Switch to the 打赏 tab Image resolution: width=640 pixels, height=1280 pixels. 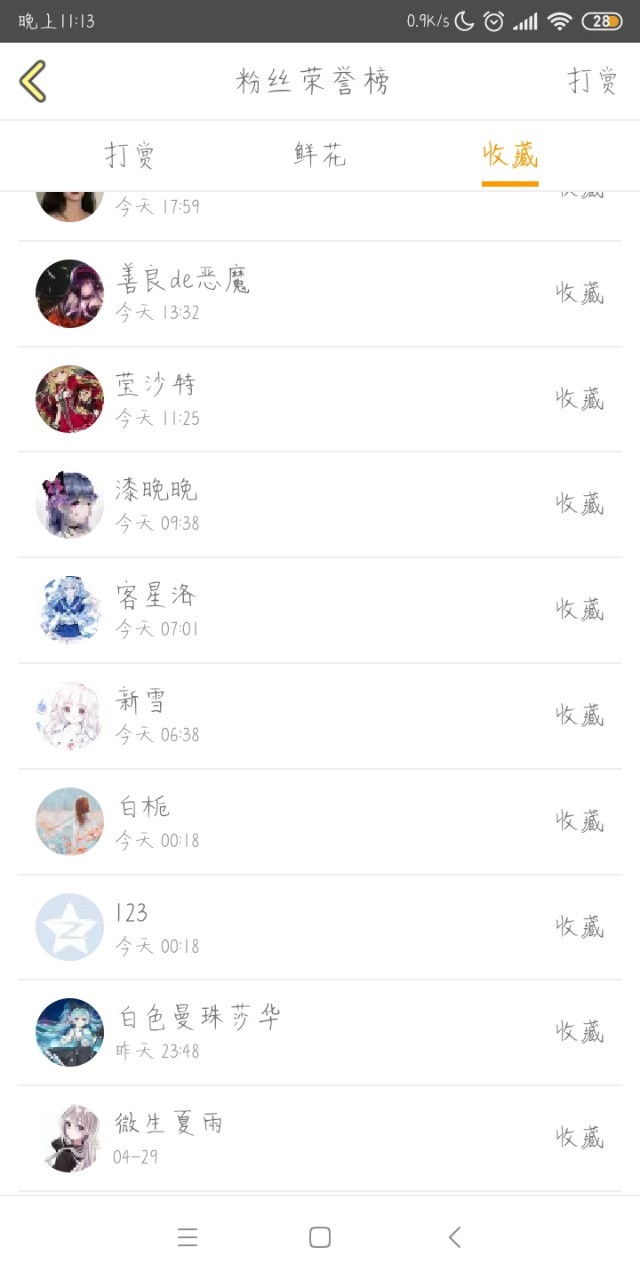[x=130, y=156]
